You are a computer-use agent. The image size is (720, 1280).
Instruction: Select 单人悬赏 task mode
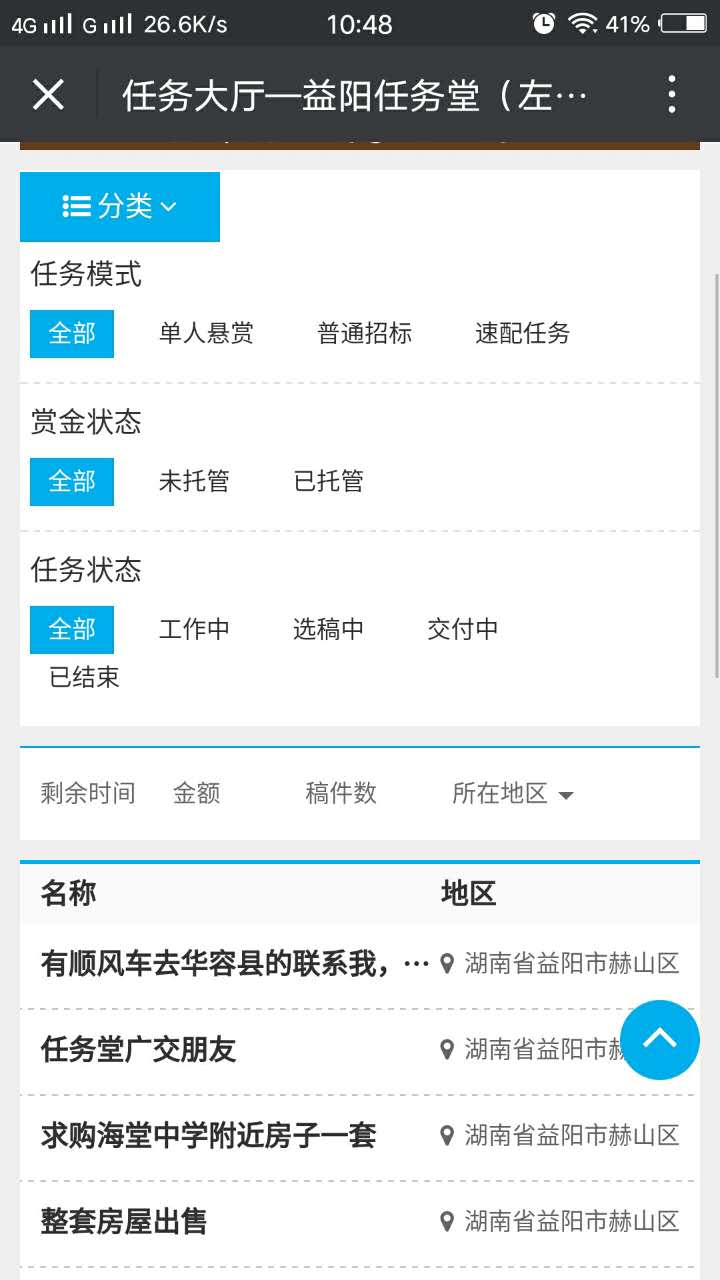tap(206, 333)
